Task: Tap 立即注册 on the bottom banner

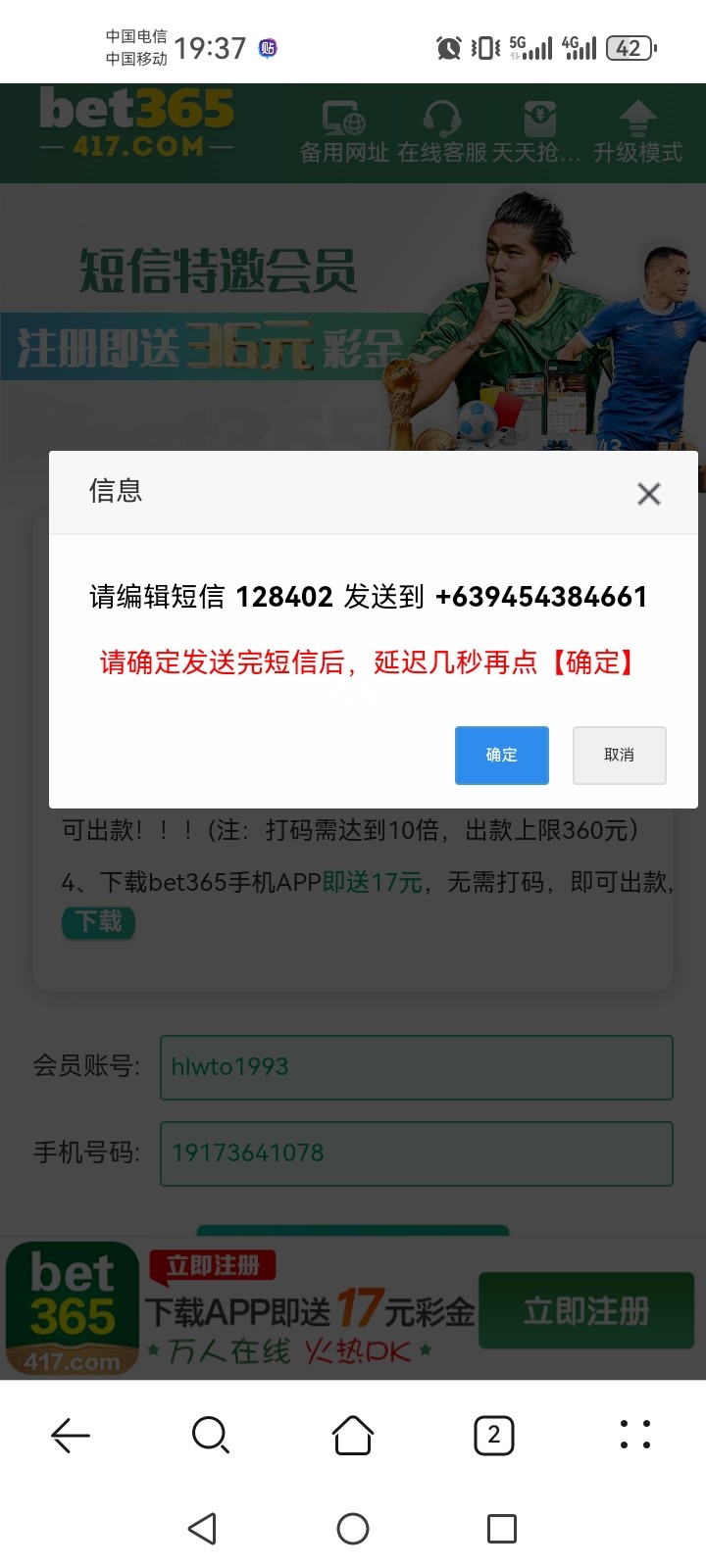Action: click(x=585, y=1310)
